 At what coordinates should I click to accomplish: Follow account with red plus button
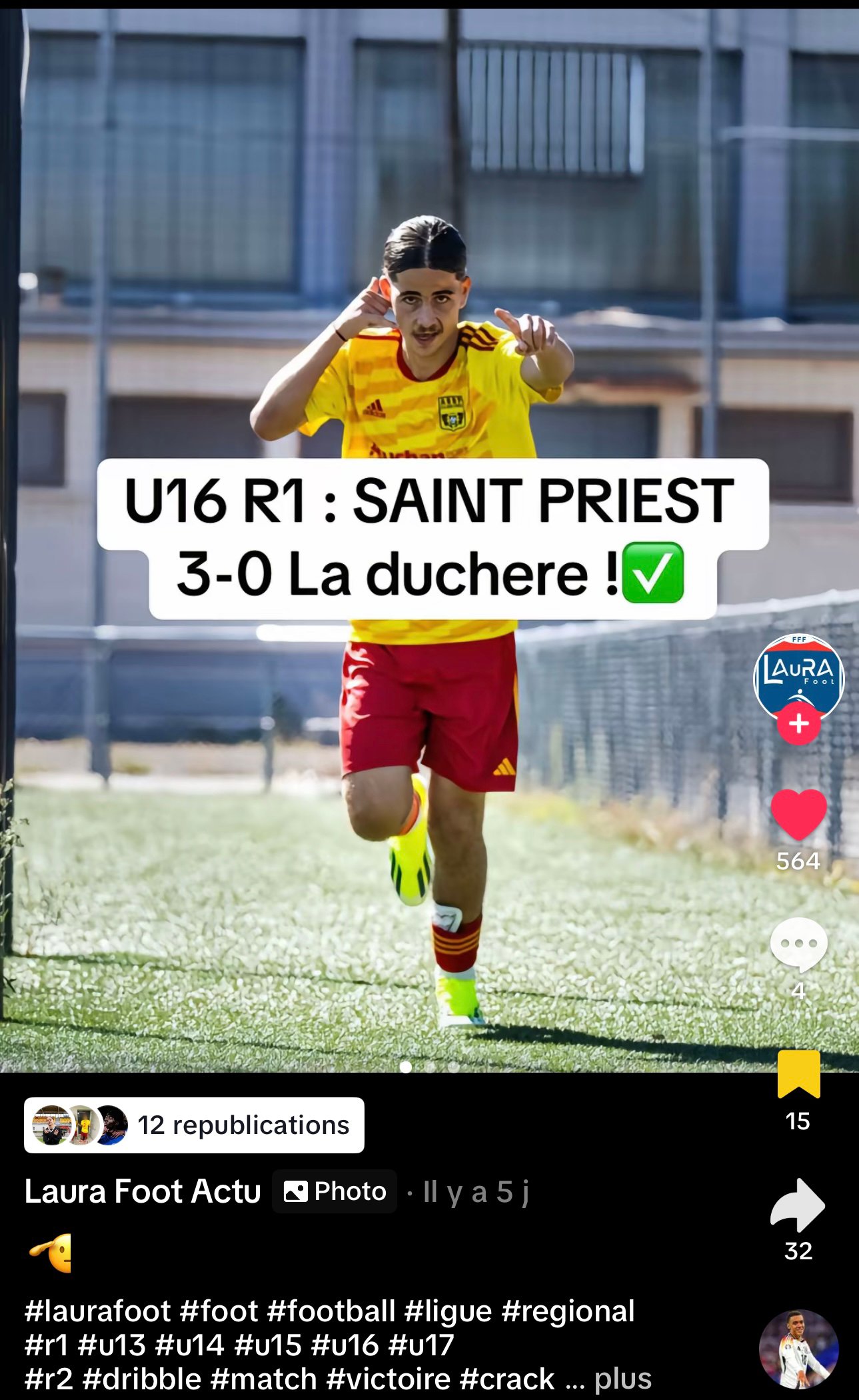pos(798,724)
